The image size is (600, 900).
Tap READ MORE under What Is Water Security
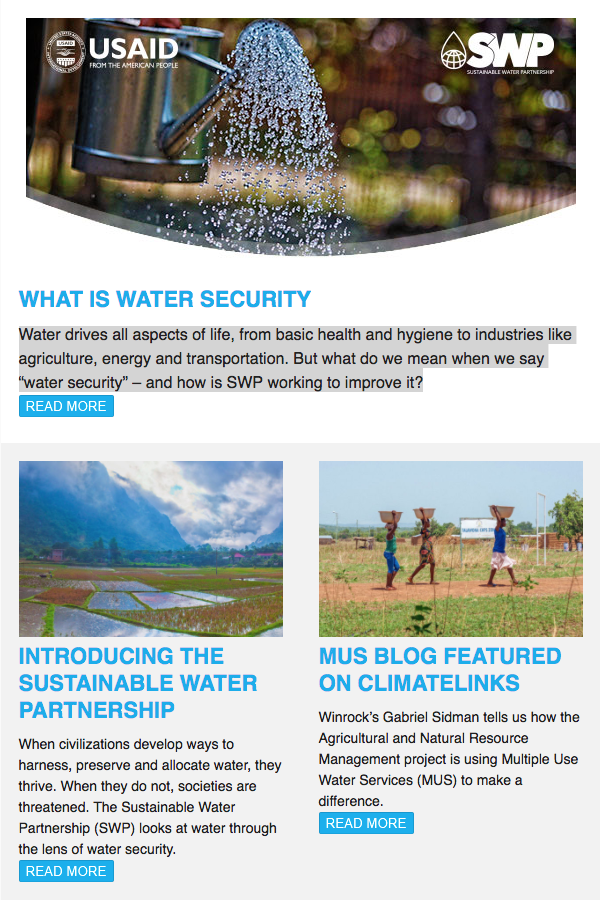pos(66,406)
